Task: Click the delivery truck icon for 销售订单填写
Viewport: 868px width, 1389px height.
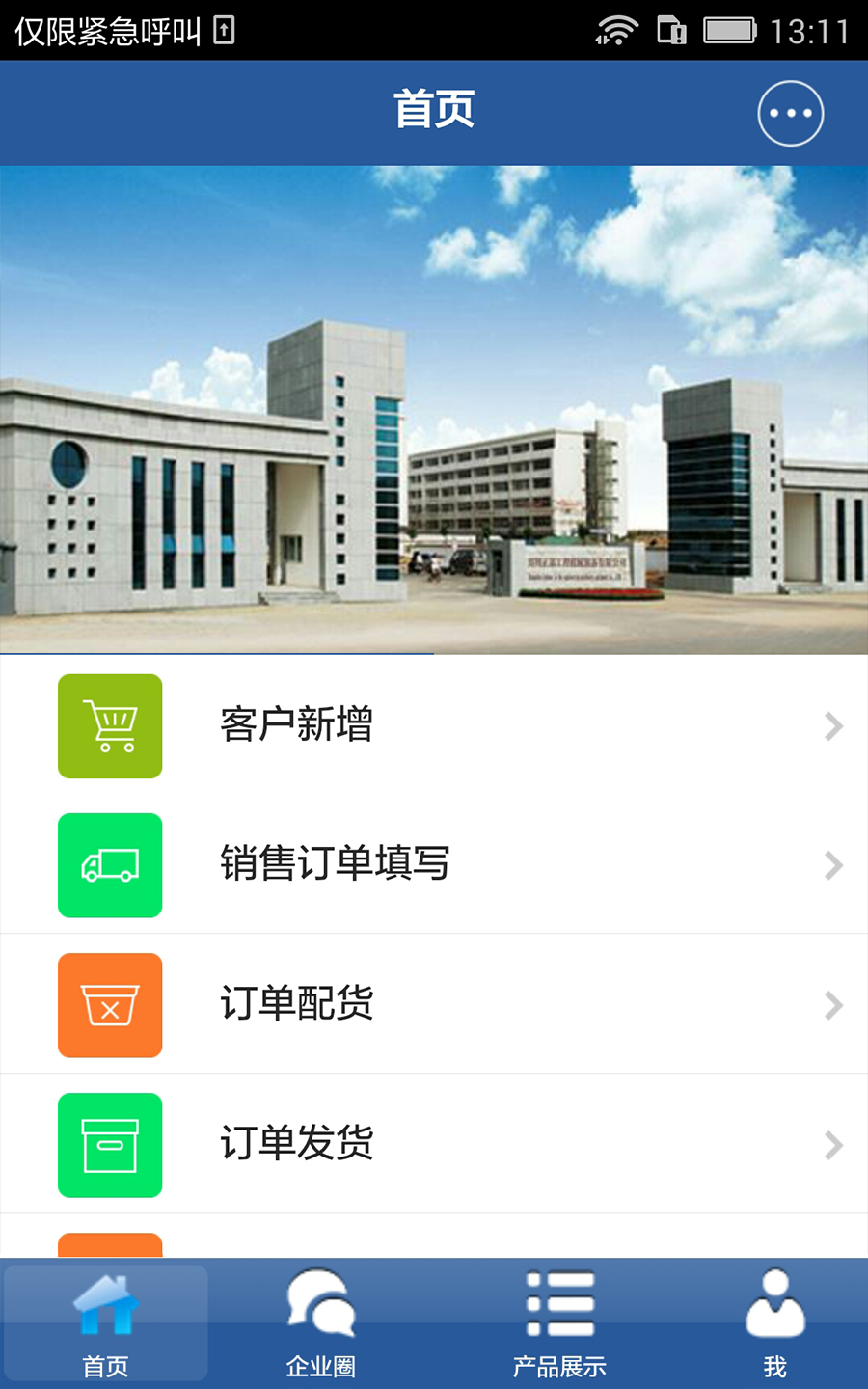Action: [110, 865]
